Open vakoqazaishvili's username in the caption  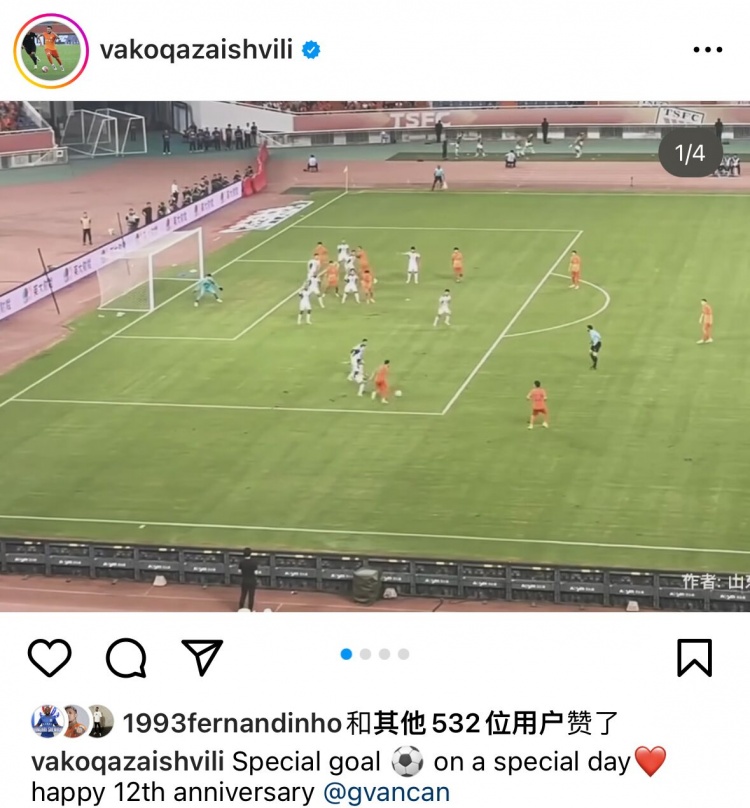(128, 762)
